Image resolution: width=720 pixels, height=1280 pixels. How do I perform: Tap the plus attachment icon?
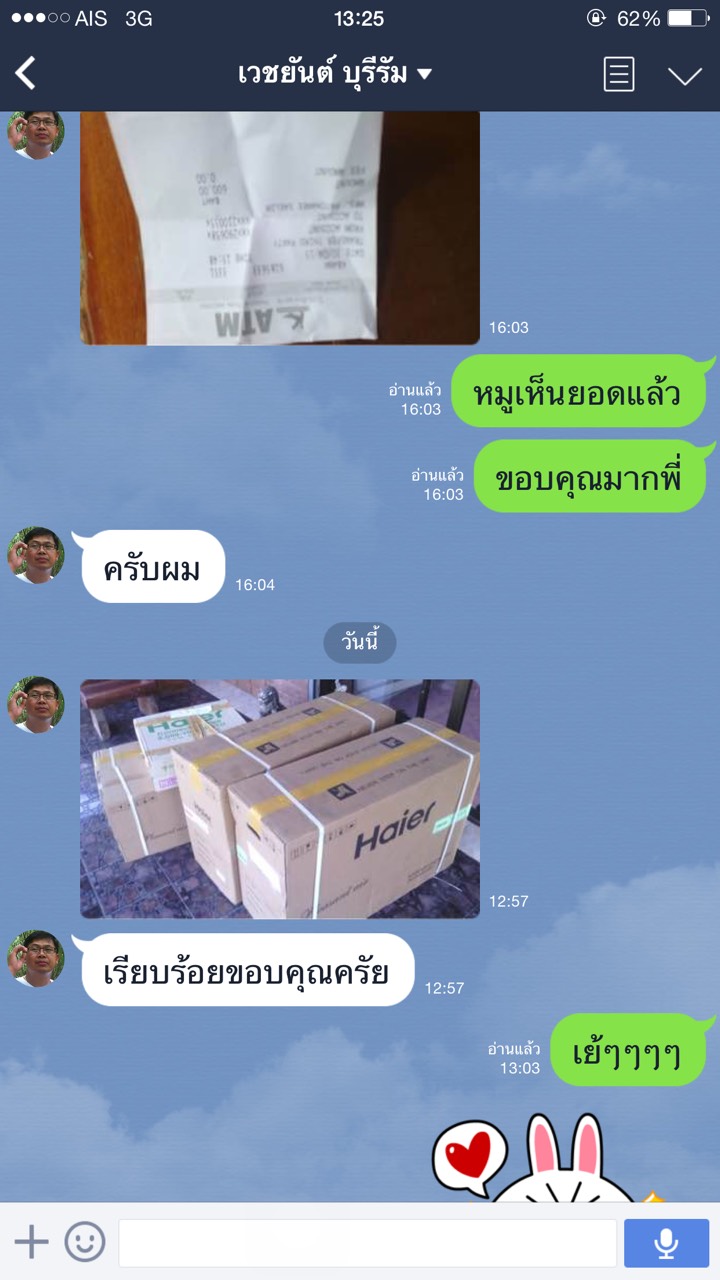click(x=31, y=1242)
